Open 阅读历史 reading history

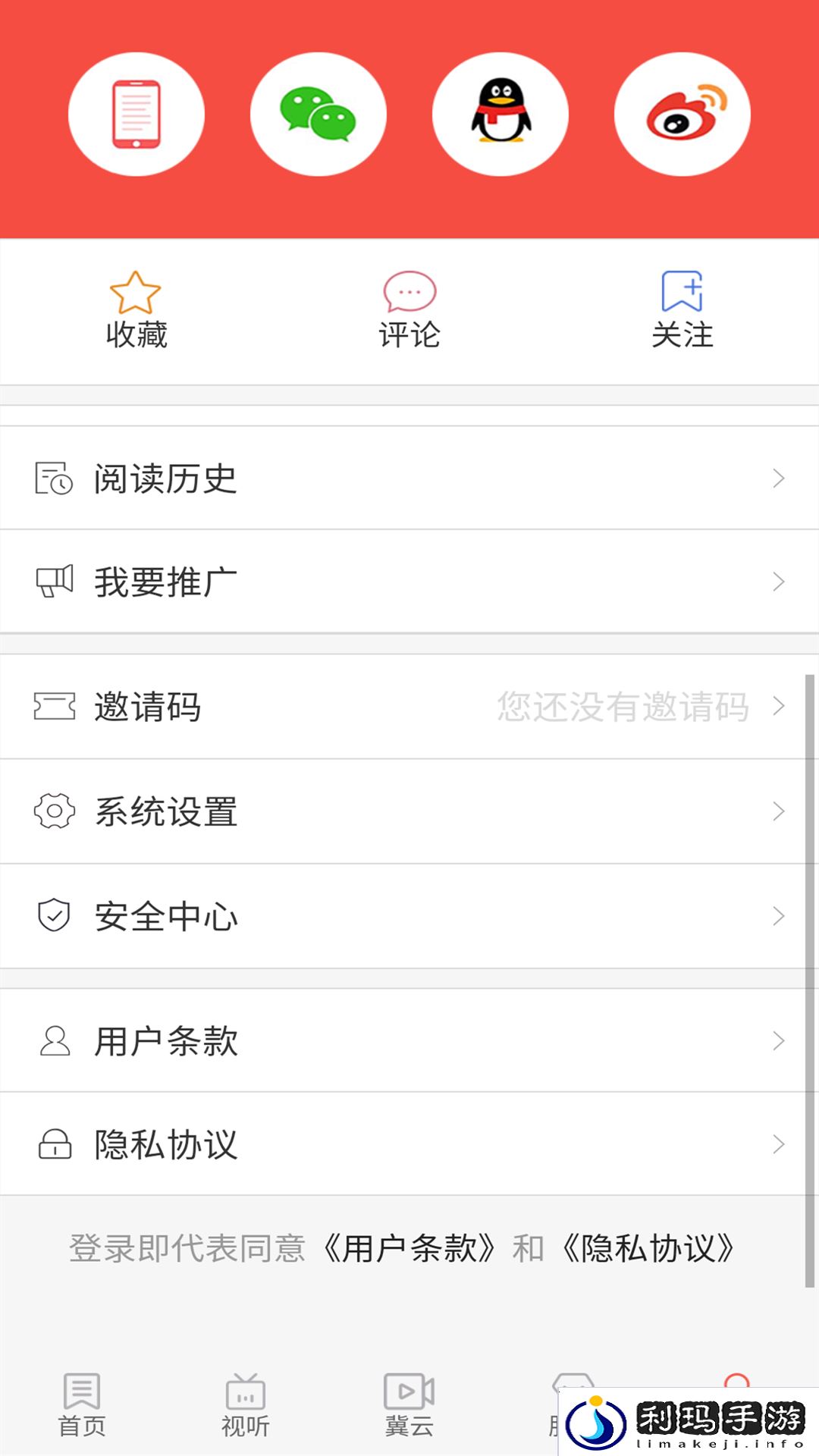click(409, 479)
